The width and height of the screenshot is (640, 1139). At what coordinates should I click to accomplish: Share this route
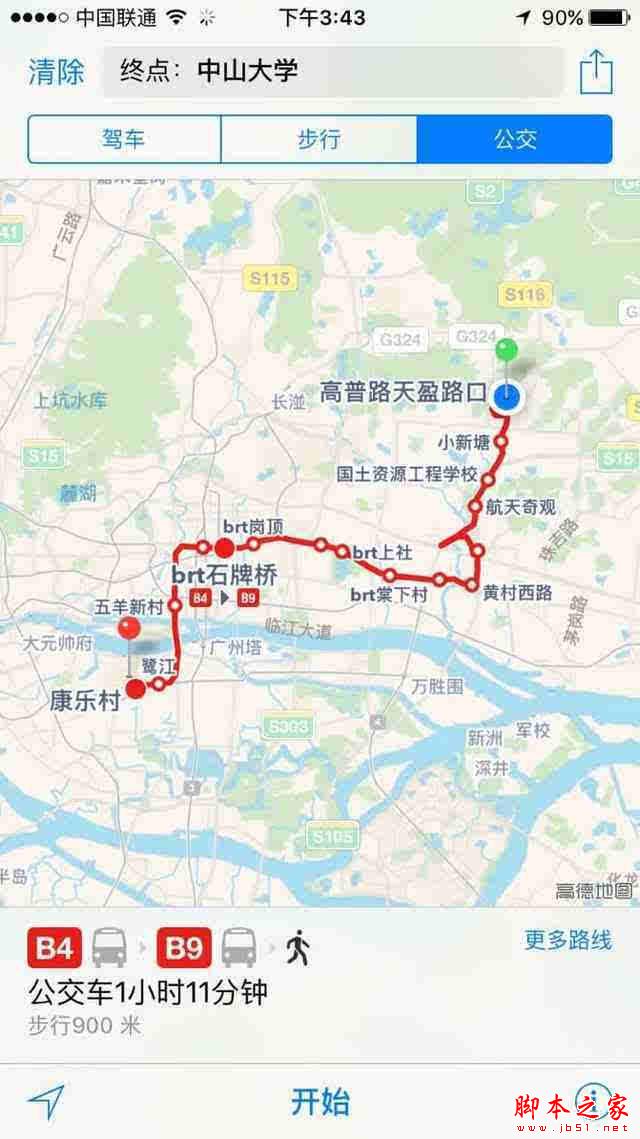pyautogui.click(x=596, y=71)
